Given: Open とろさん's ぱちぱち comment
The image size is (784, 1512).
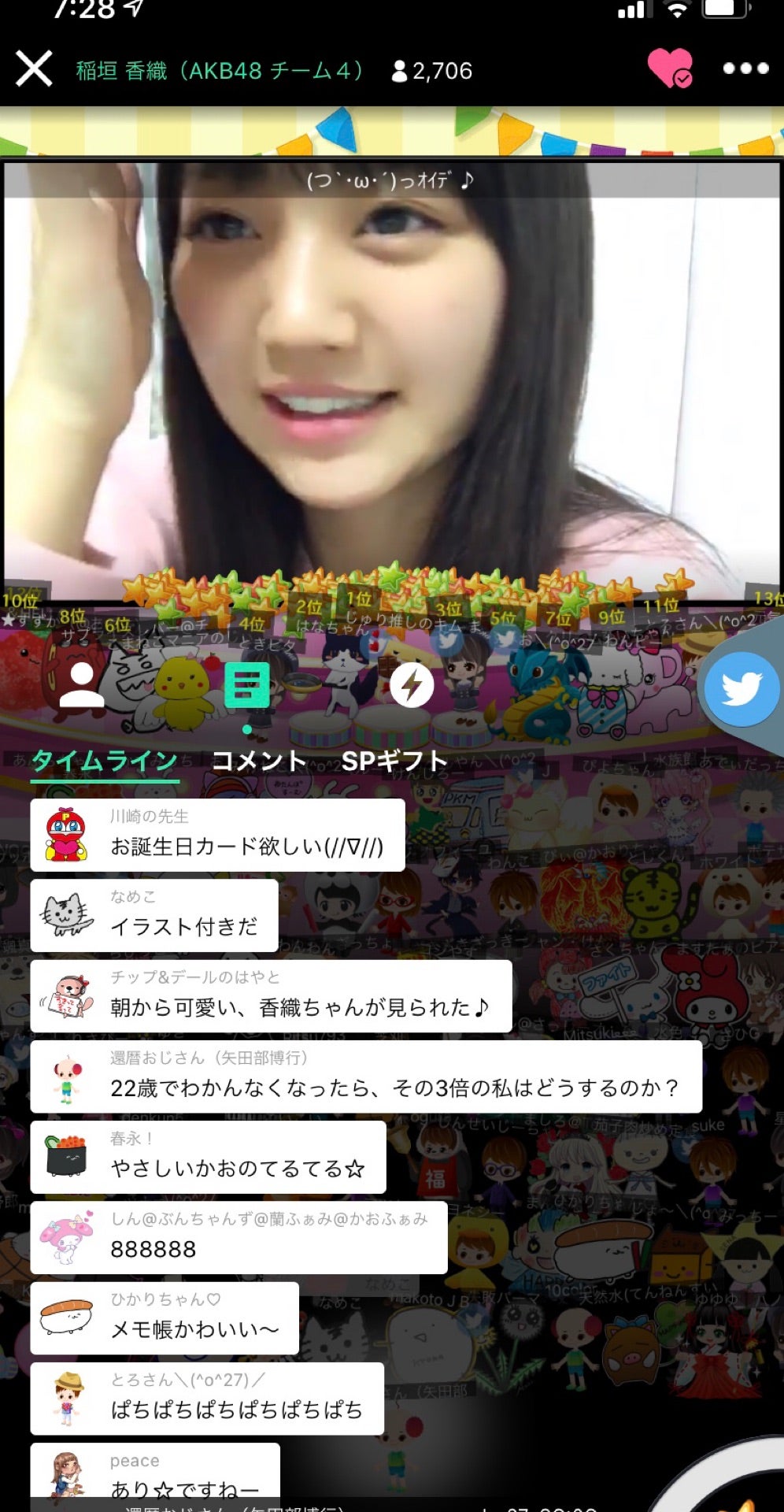Looking at the screenshot, I should pyautogui.click(x=207, y=1399).
